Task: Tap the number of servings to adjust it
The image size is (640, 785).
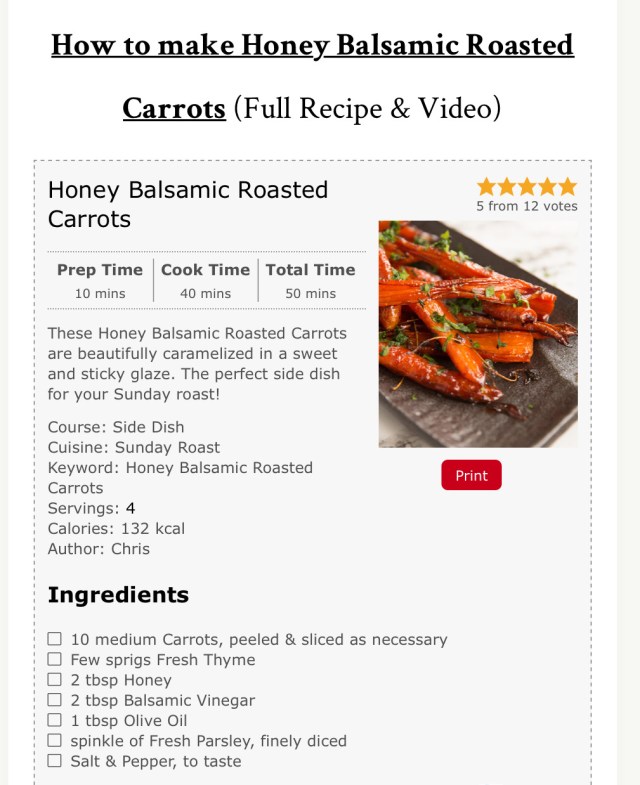Action: coord(130,508)
